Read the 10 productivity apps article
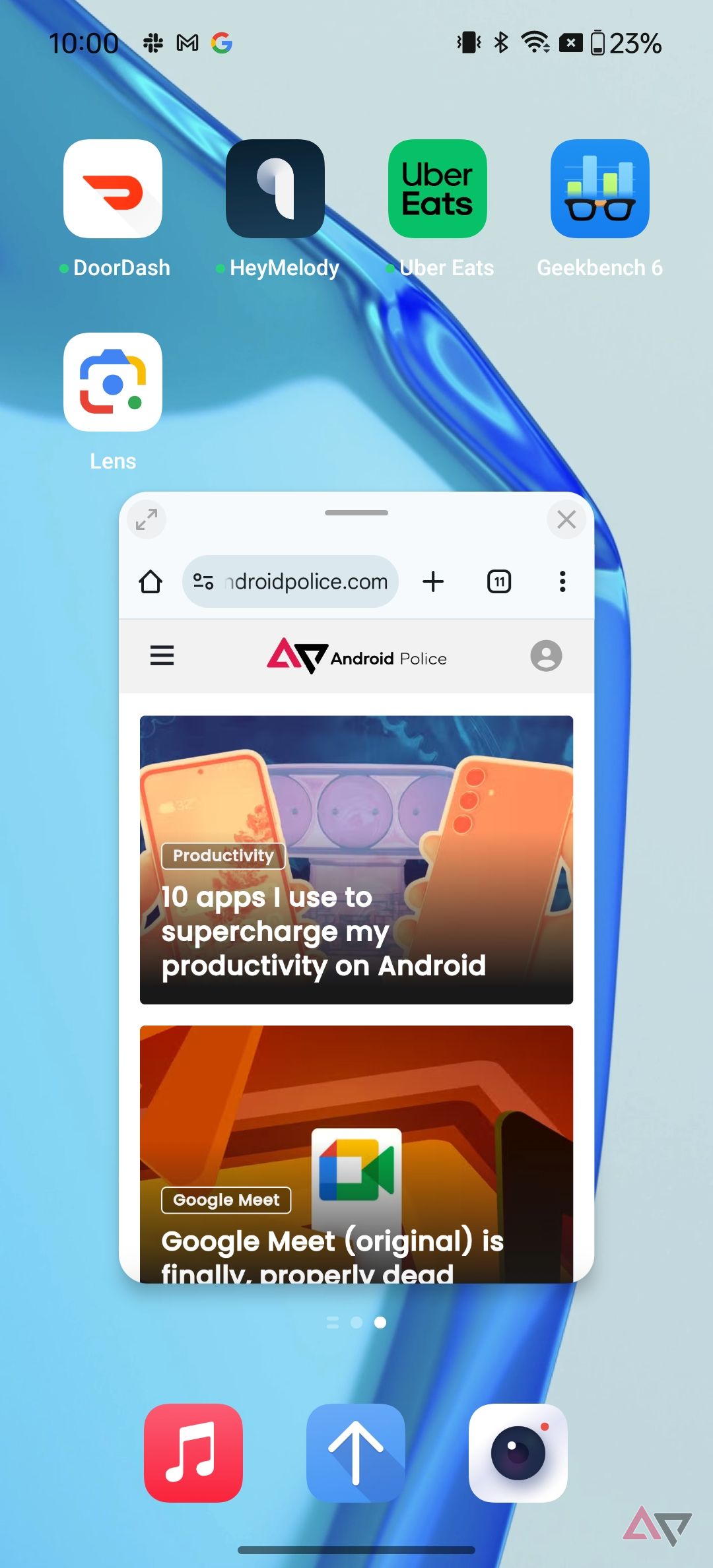 point(323,931)
